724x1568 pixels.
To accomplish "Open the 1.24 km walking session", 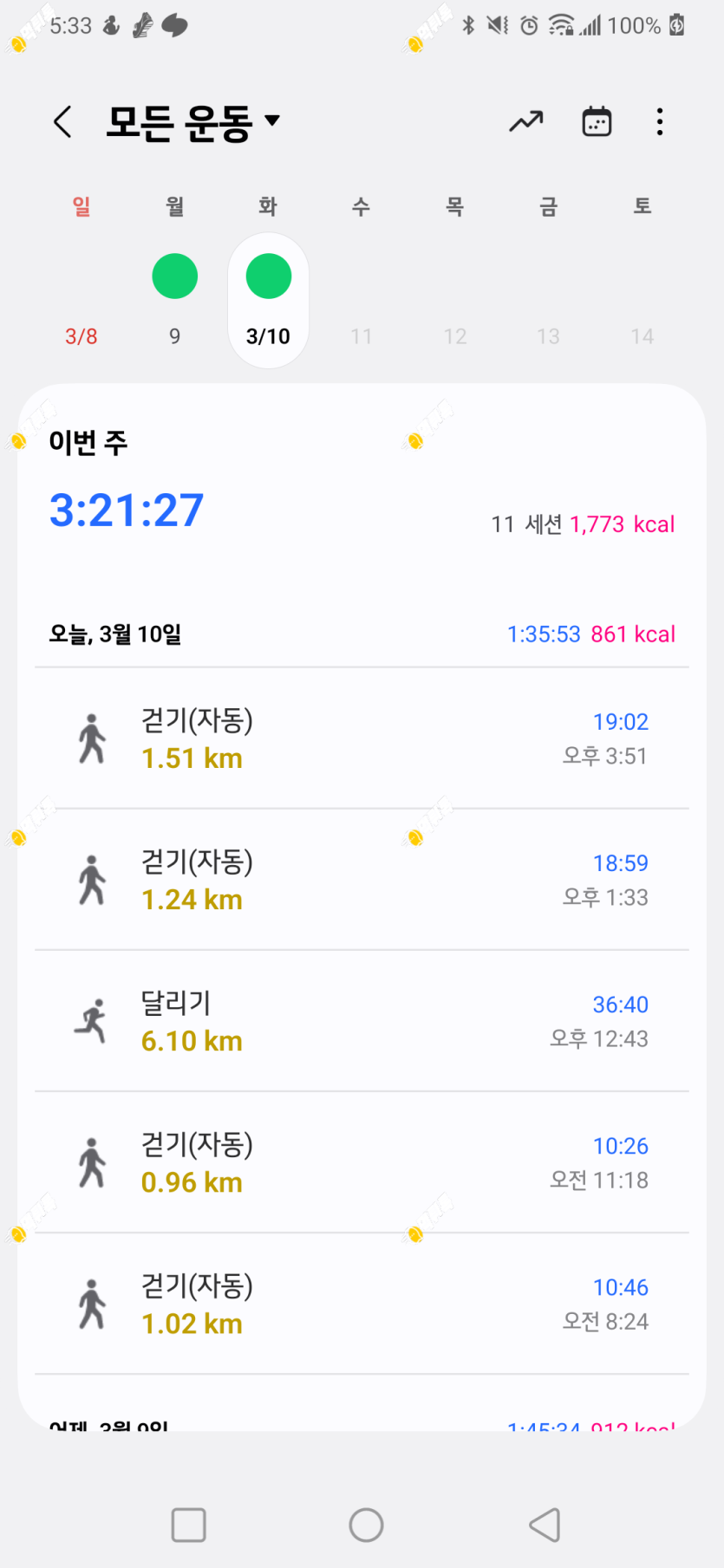I will pos(362,880).
